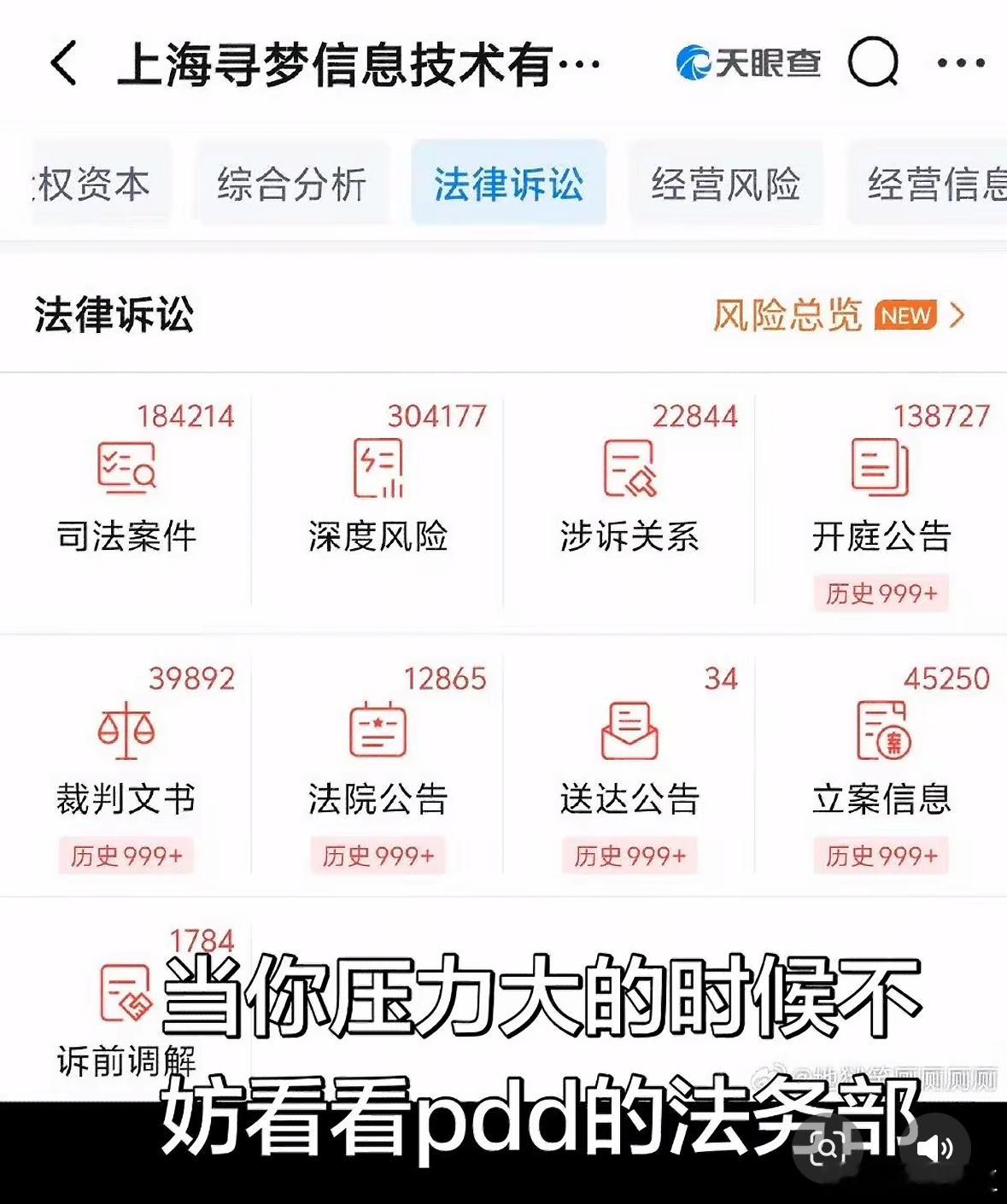This screenshot has width=1007, height=1204.
Task: Select the 综合分析 tab
Action: (293, 183)
